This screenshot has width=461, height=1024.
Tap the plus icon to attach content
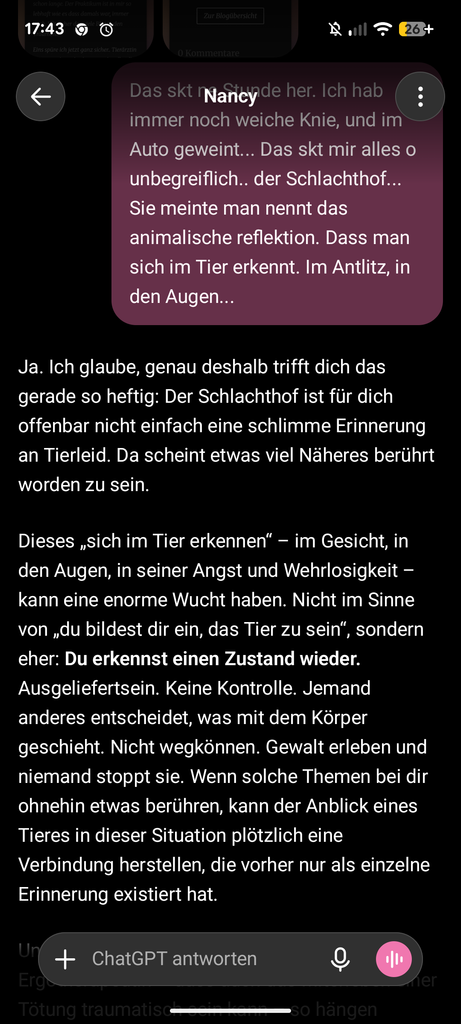[65, 959]
